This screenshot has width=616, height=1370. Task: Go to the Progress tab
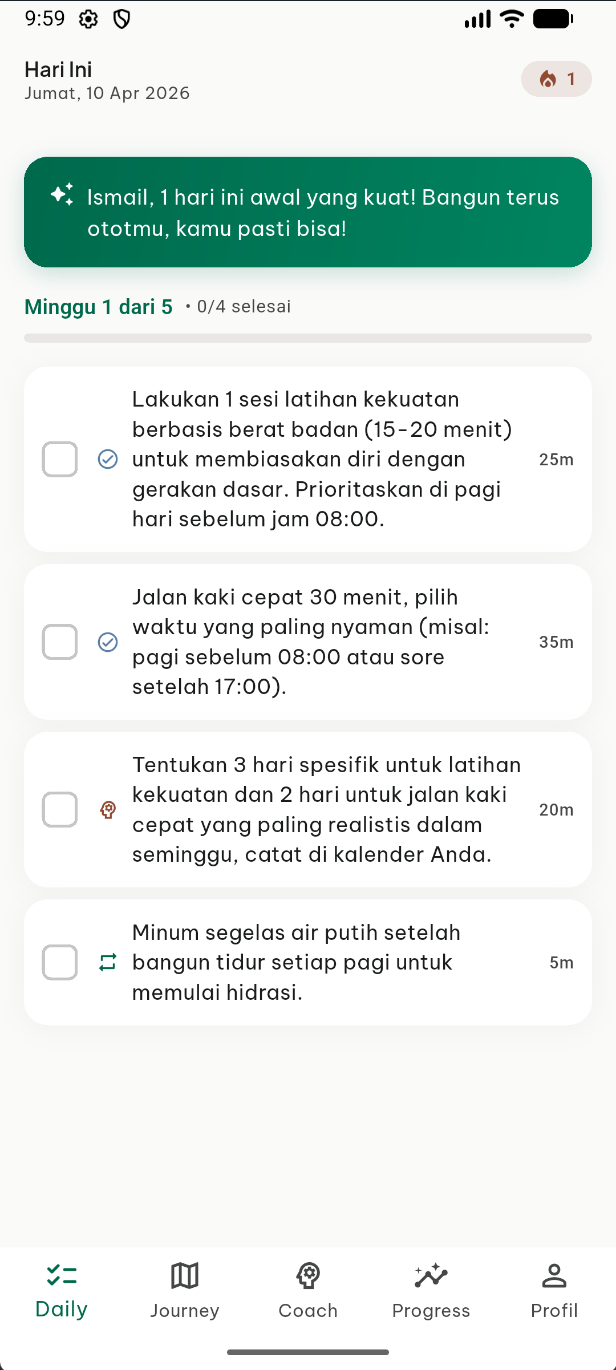click(x=431, y=1290)
